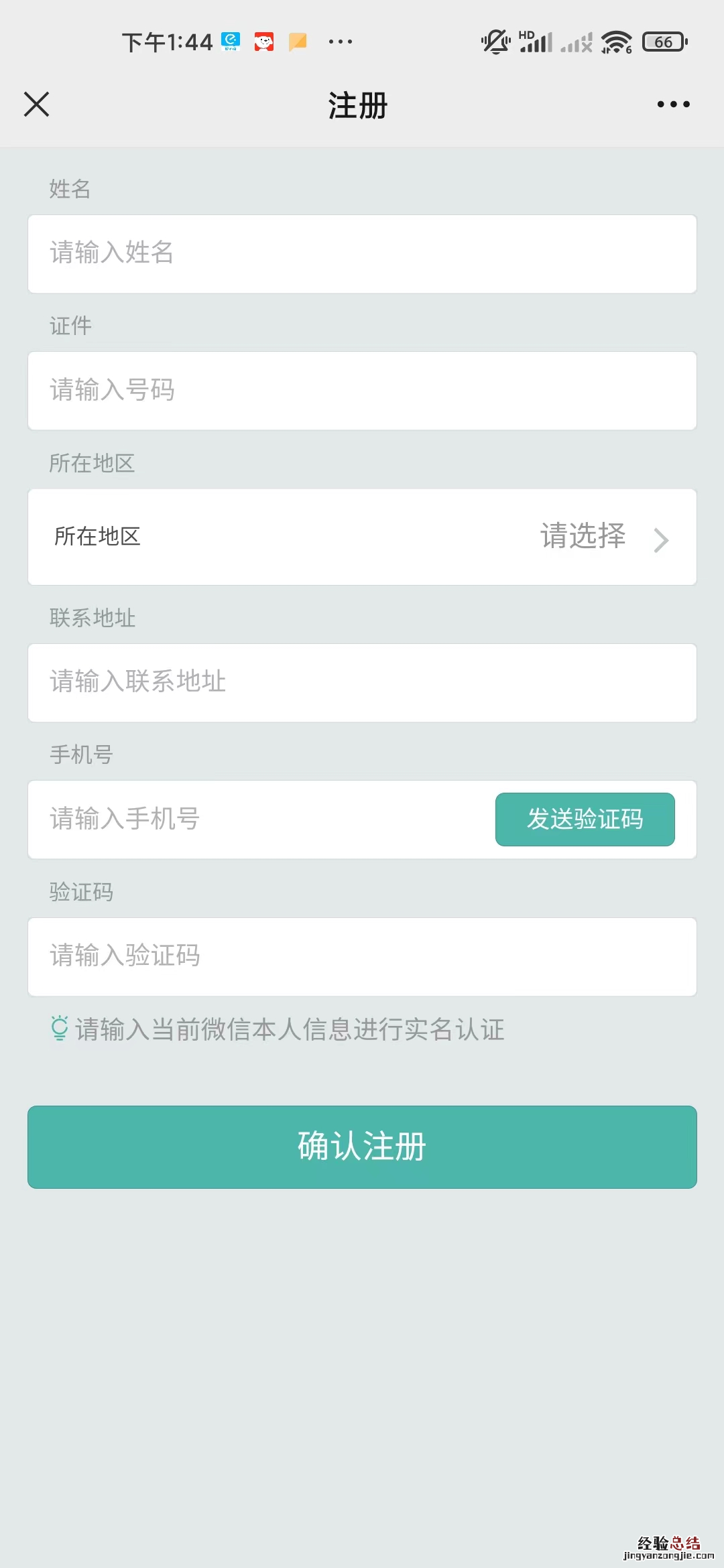
Task: Open the three-dot overflow menu
Action: [x=673, y=105]
